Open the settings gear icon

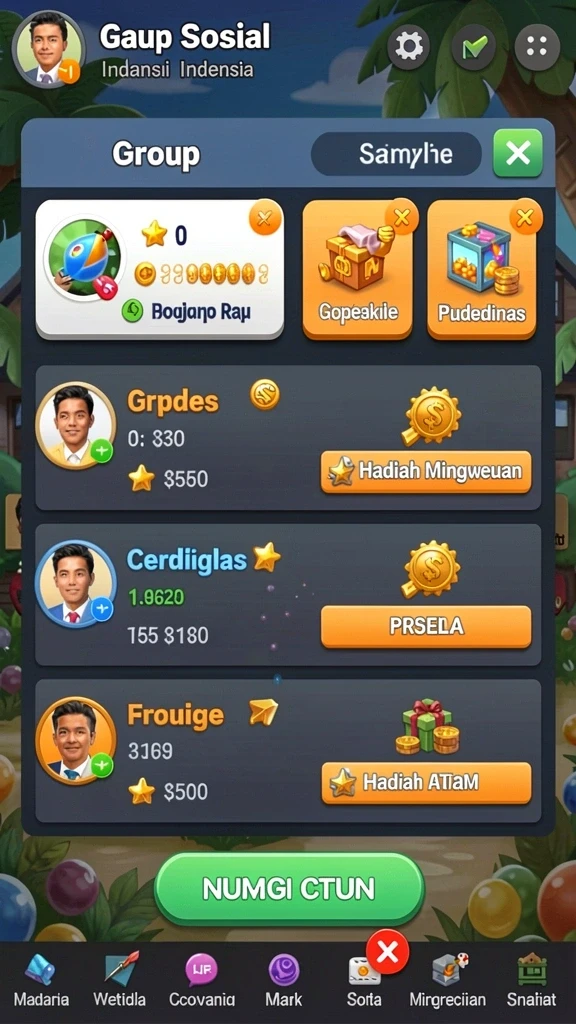pos(409,47)
